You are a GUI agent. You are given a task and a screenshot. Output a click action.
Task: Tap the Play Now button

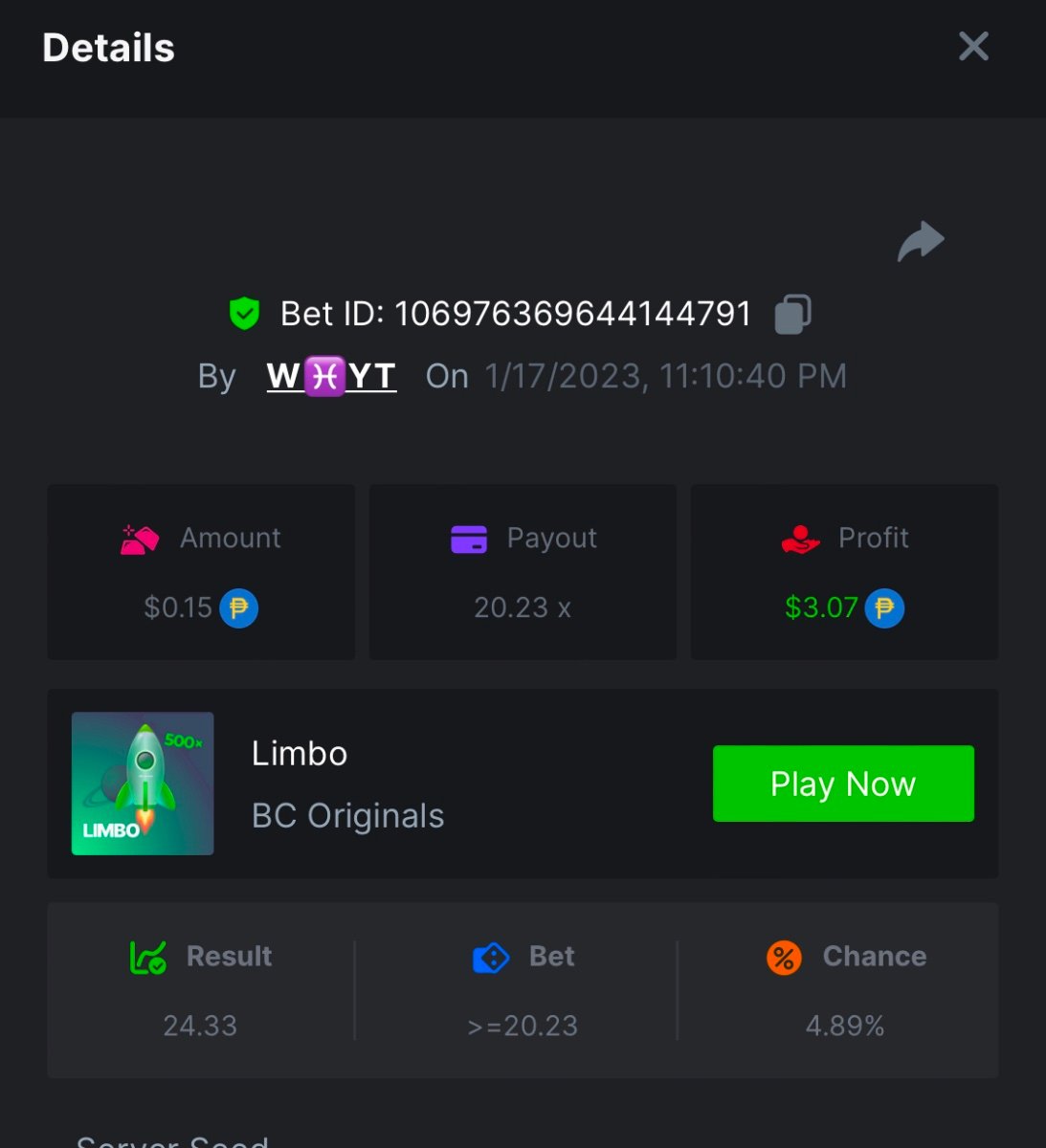[843, 784]
